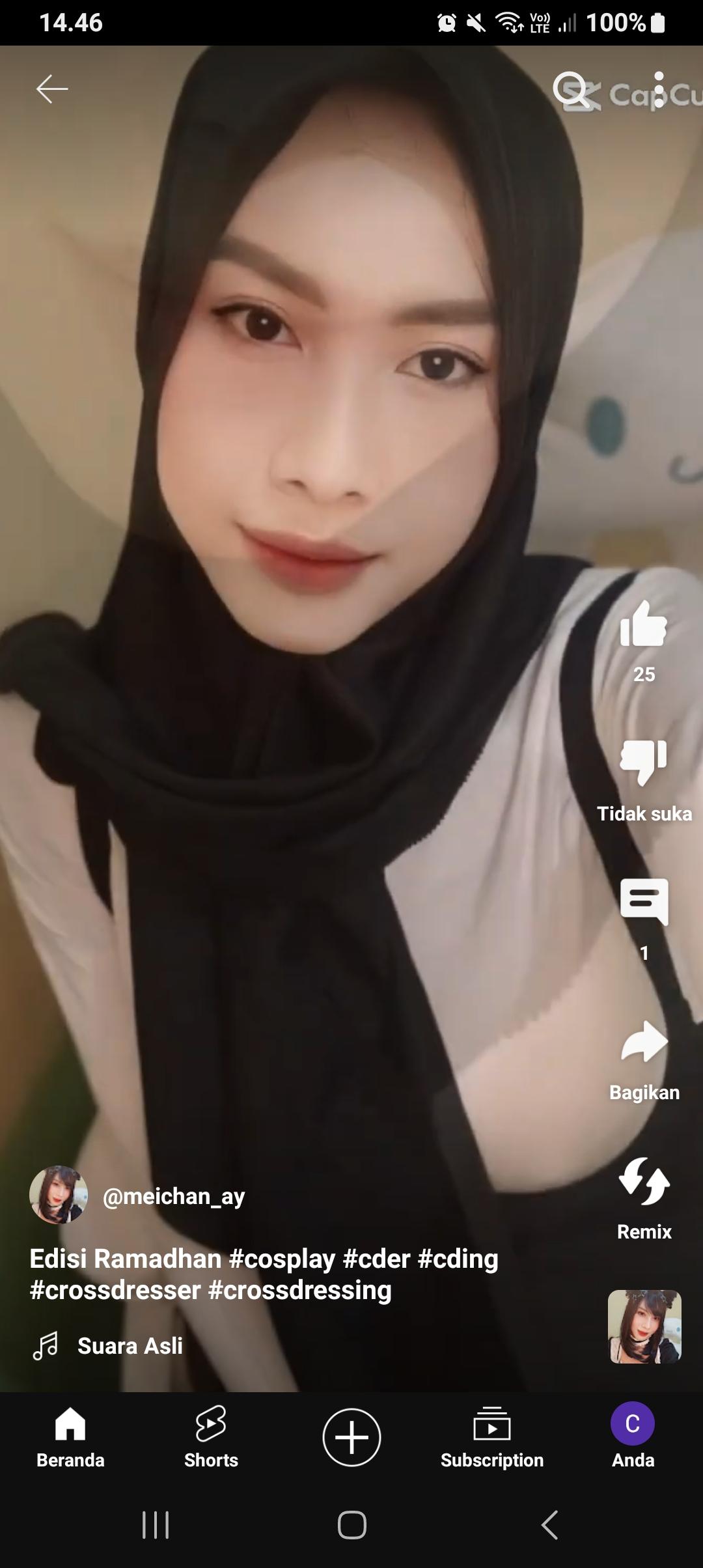Tap the Tidak suka dislike button

[644, 763]
